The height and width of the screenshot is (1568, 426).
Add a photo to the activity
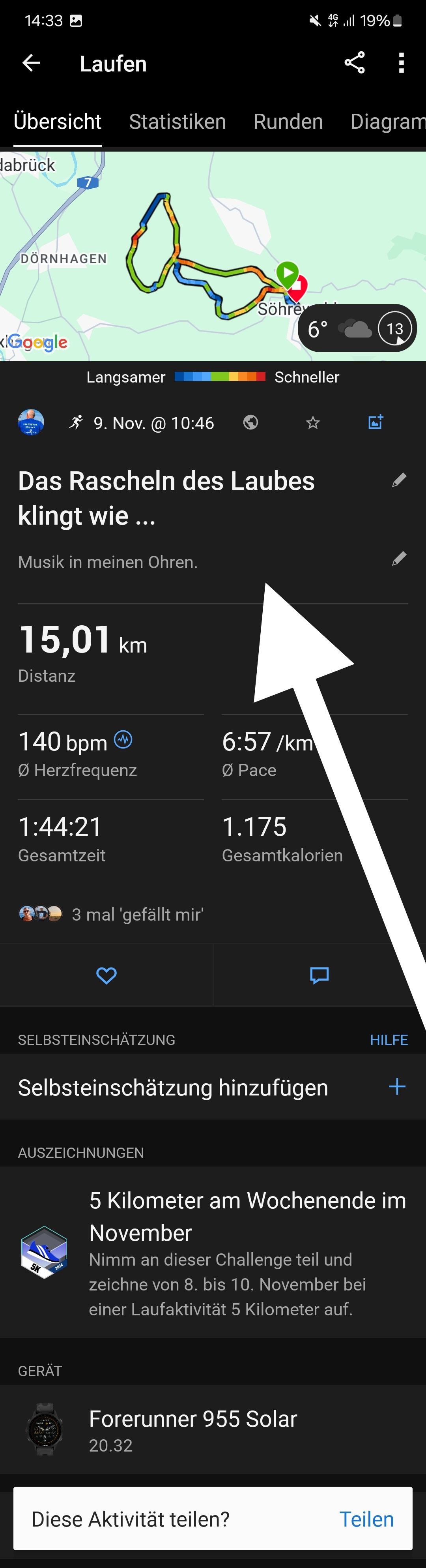(x=376, y=422)
